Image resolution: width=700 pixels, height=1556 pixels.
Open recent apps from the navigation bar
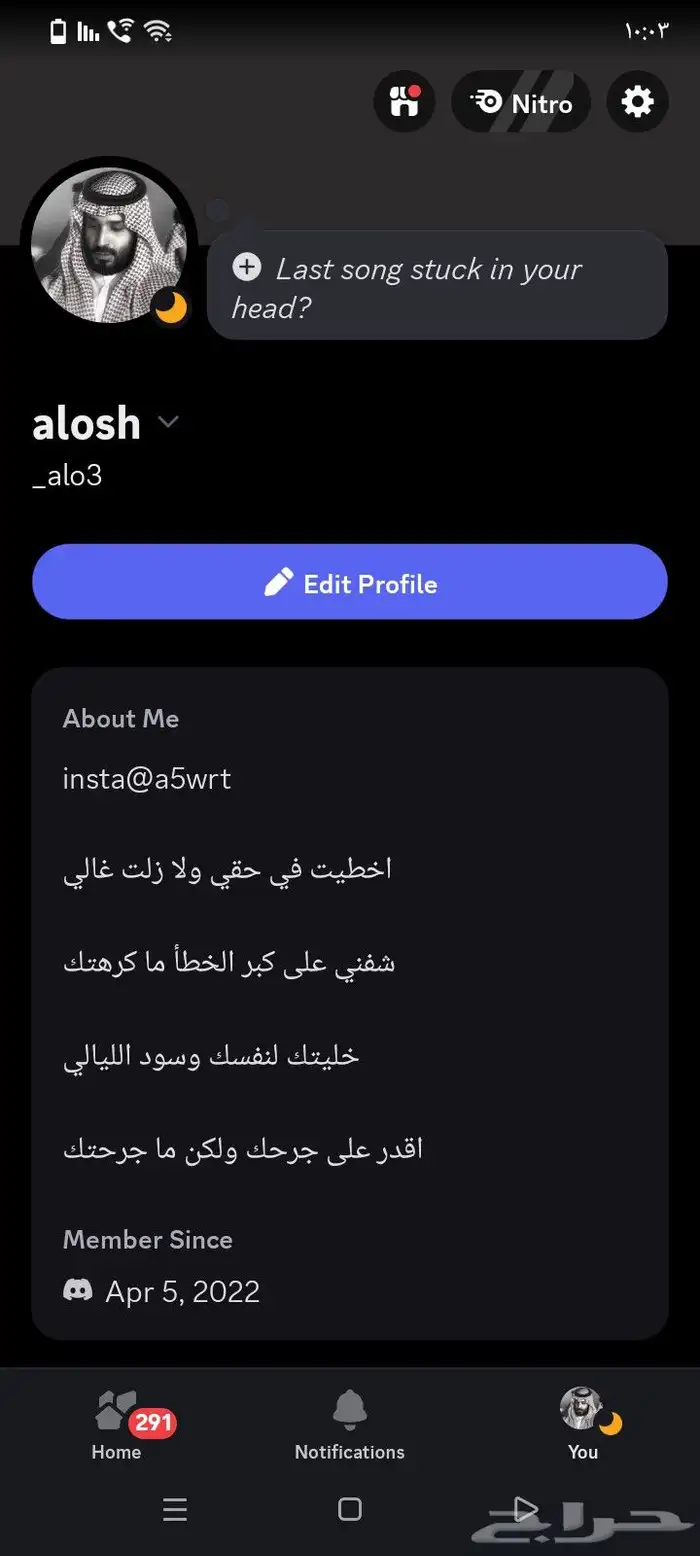175,1509
